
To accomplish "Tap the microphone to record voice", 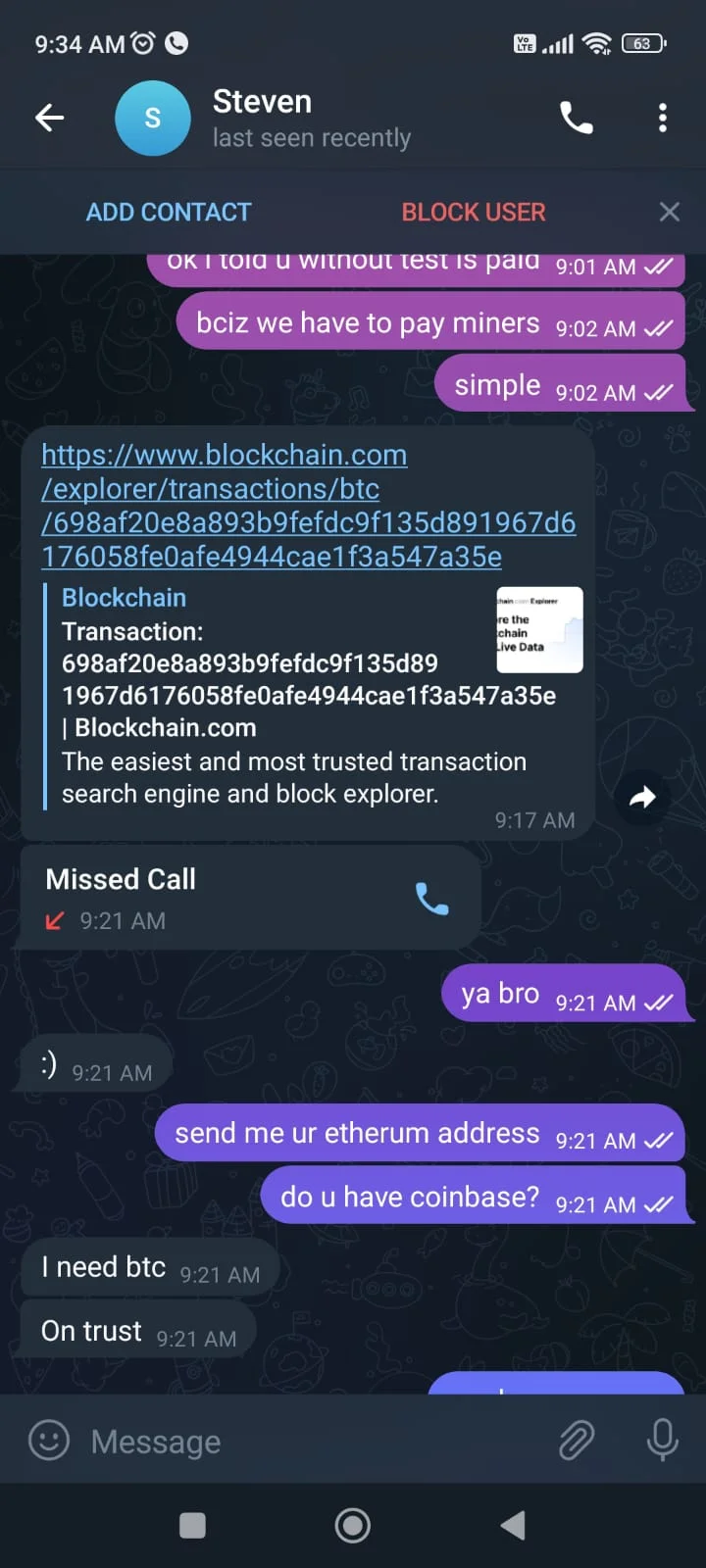I will point(663,1441).
